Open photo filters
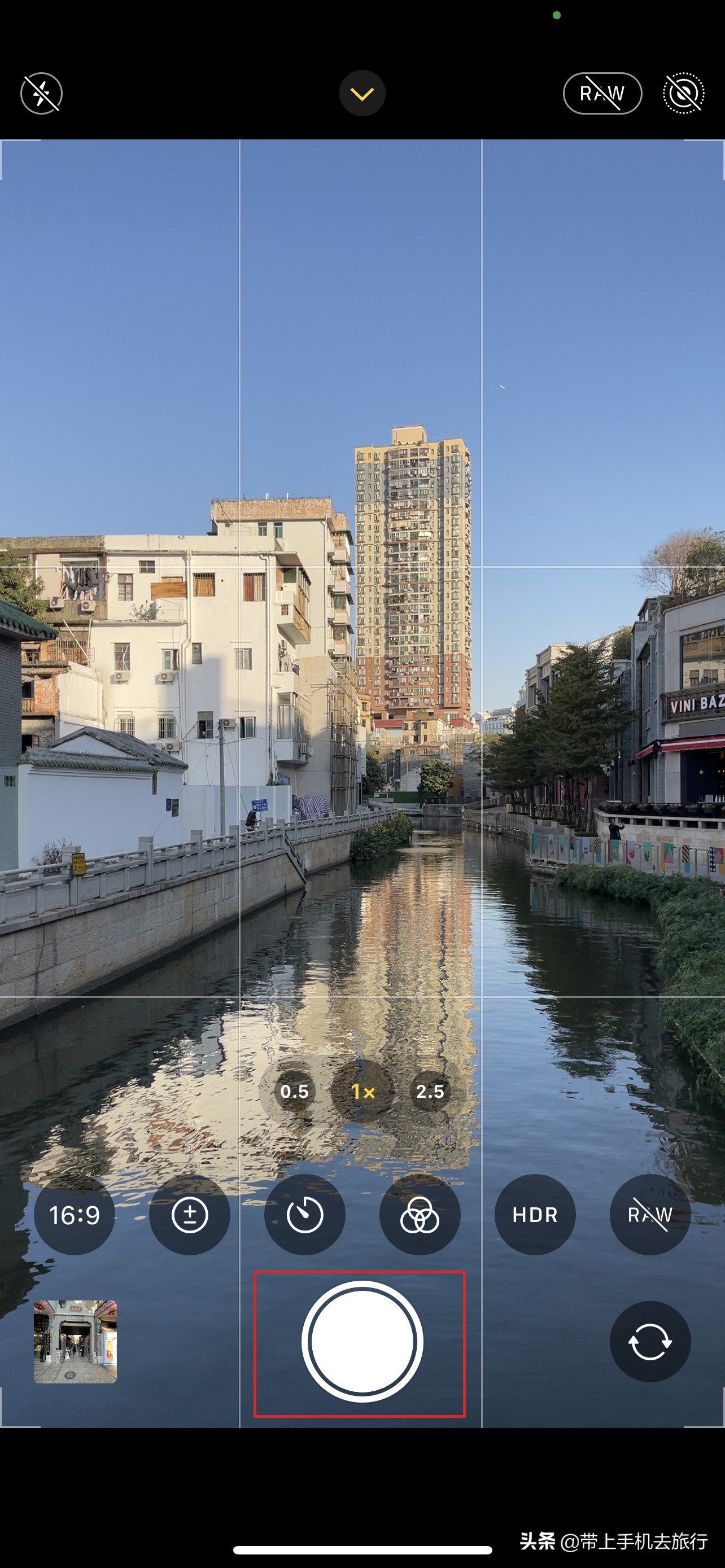 420,1215
